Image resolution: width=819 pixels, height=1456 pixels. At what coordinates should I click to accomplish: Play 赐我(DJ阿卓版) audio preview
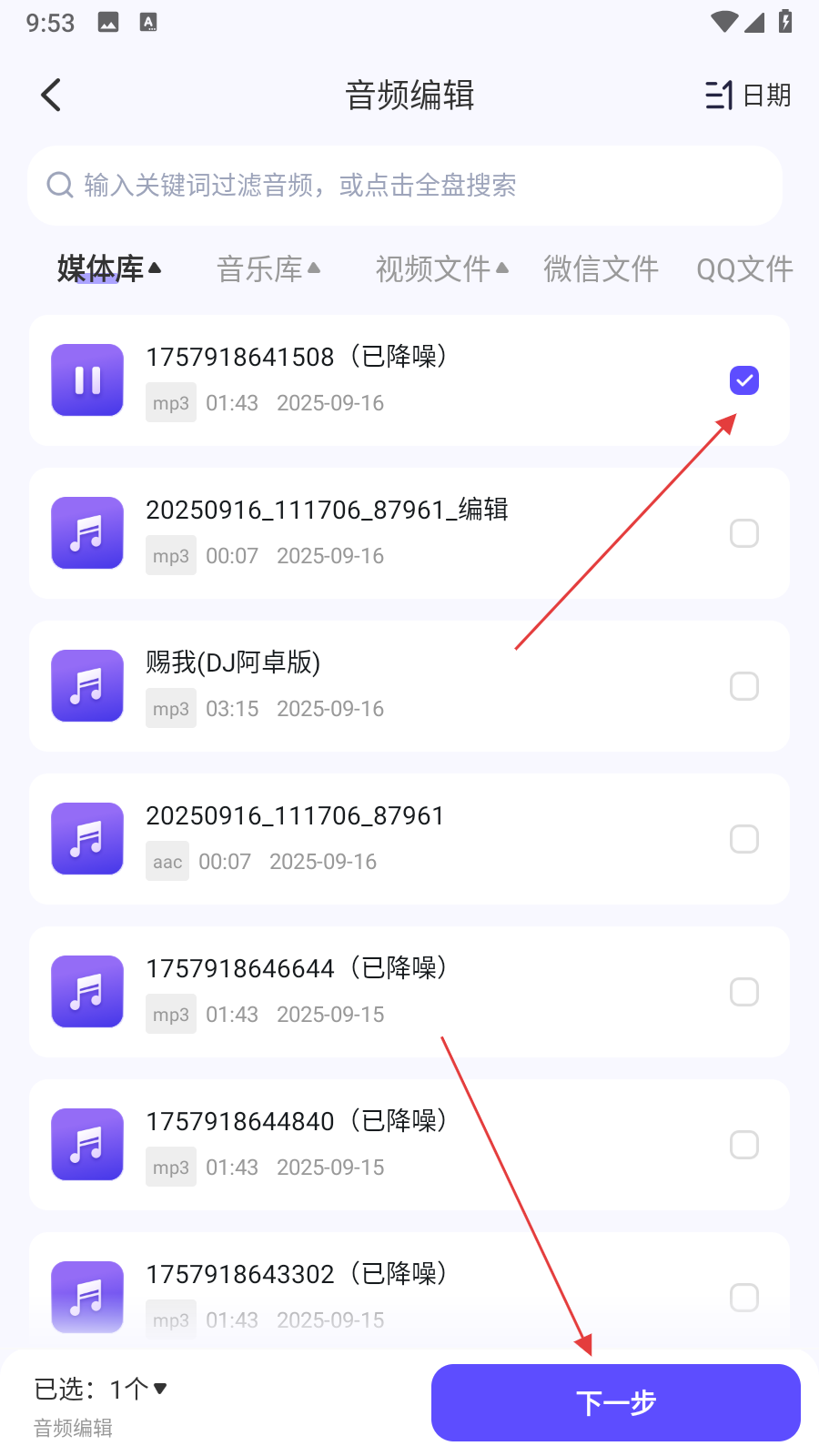(x=87, y=686)
